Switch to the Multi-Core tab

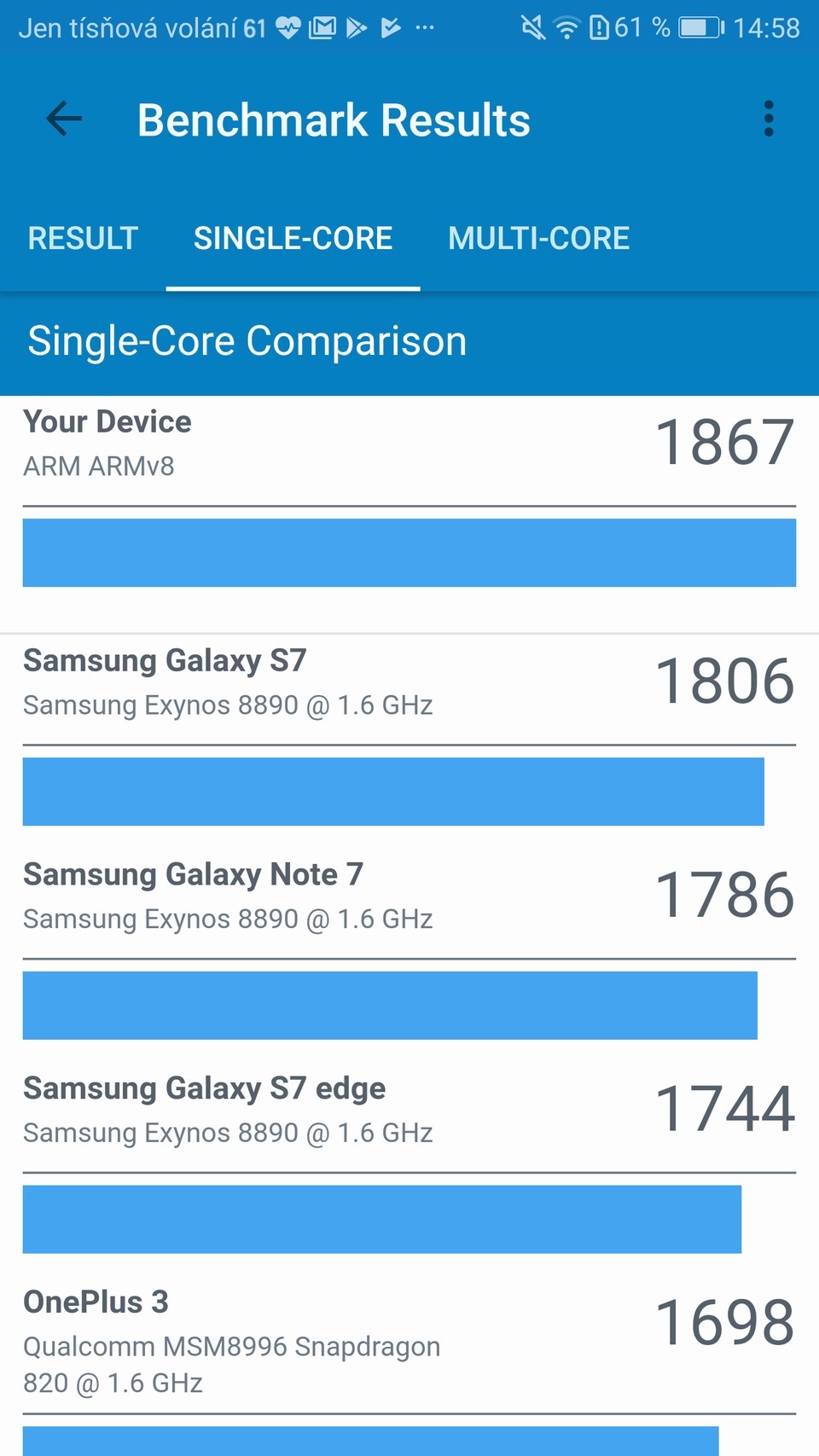tap(538, 238)
